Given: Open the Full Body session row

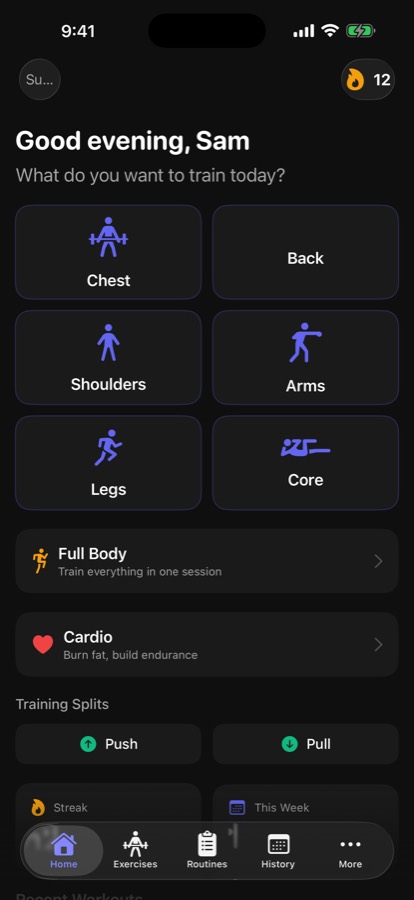Looking at the screenshot, I should point(207,561).
